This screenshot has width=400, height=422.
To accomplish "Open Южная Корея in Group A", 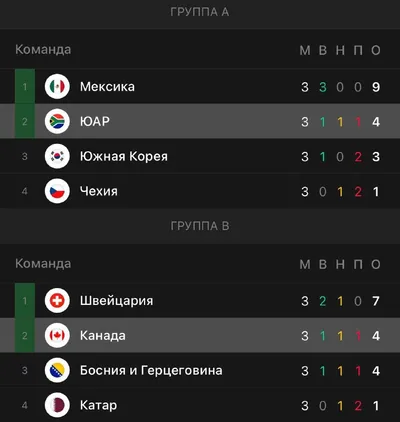I will (x=200, y=156).
